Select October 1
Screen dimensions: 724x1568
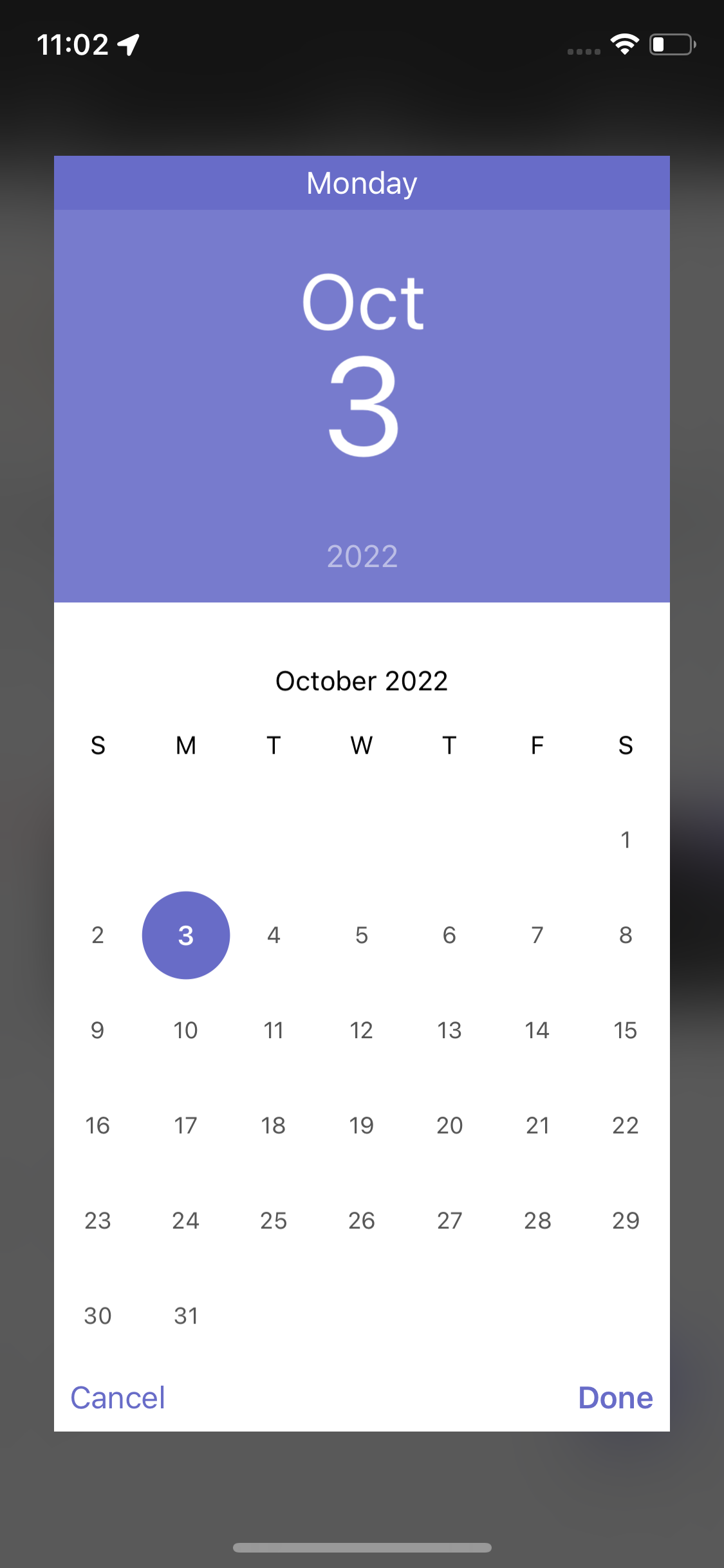tap(626, 840)
